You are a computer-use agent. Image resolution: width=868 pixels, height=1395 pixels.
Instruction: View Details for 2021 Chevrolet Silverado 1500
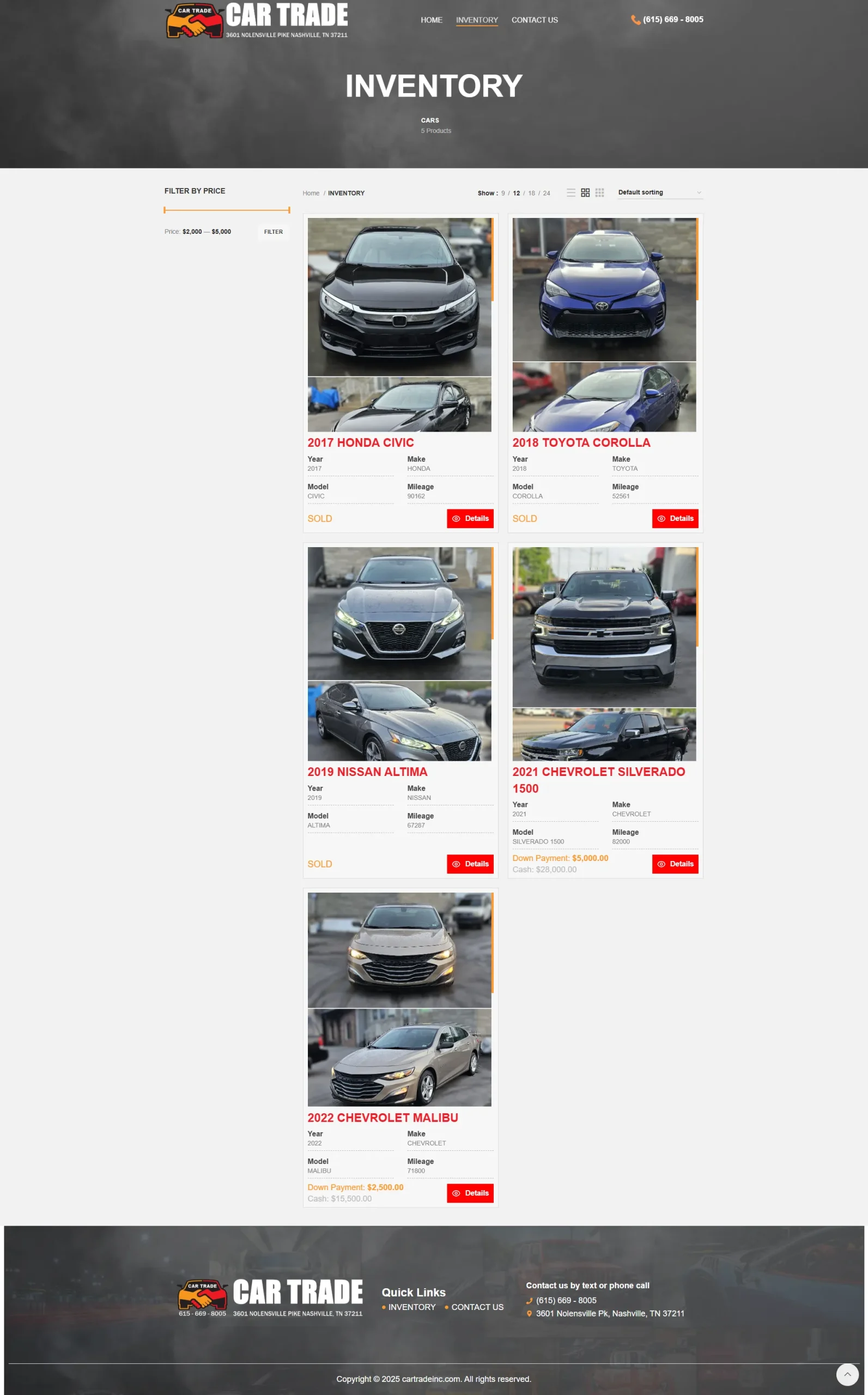(x=675, y=864)
